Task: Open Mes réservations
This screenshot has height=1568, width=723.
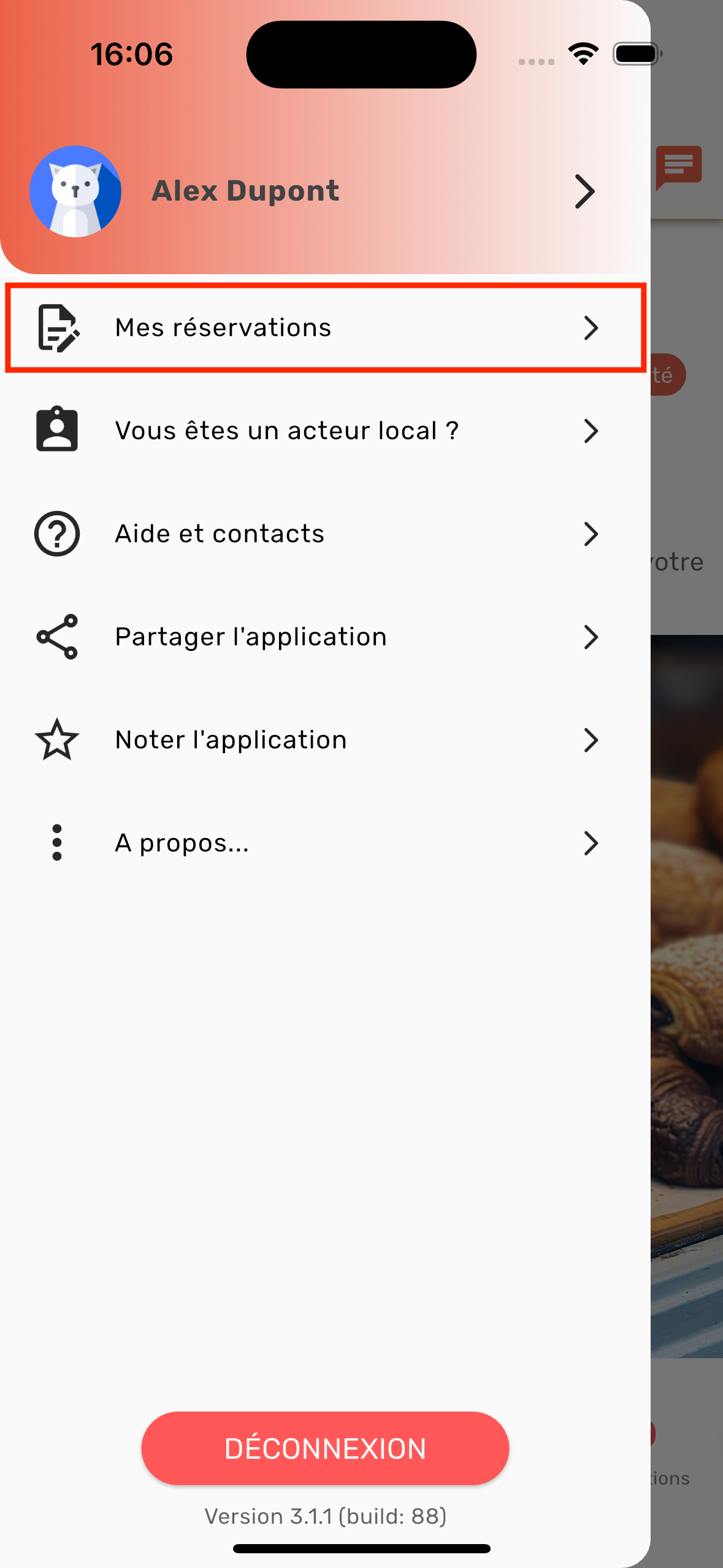Action: click(x=325, y=328)
